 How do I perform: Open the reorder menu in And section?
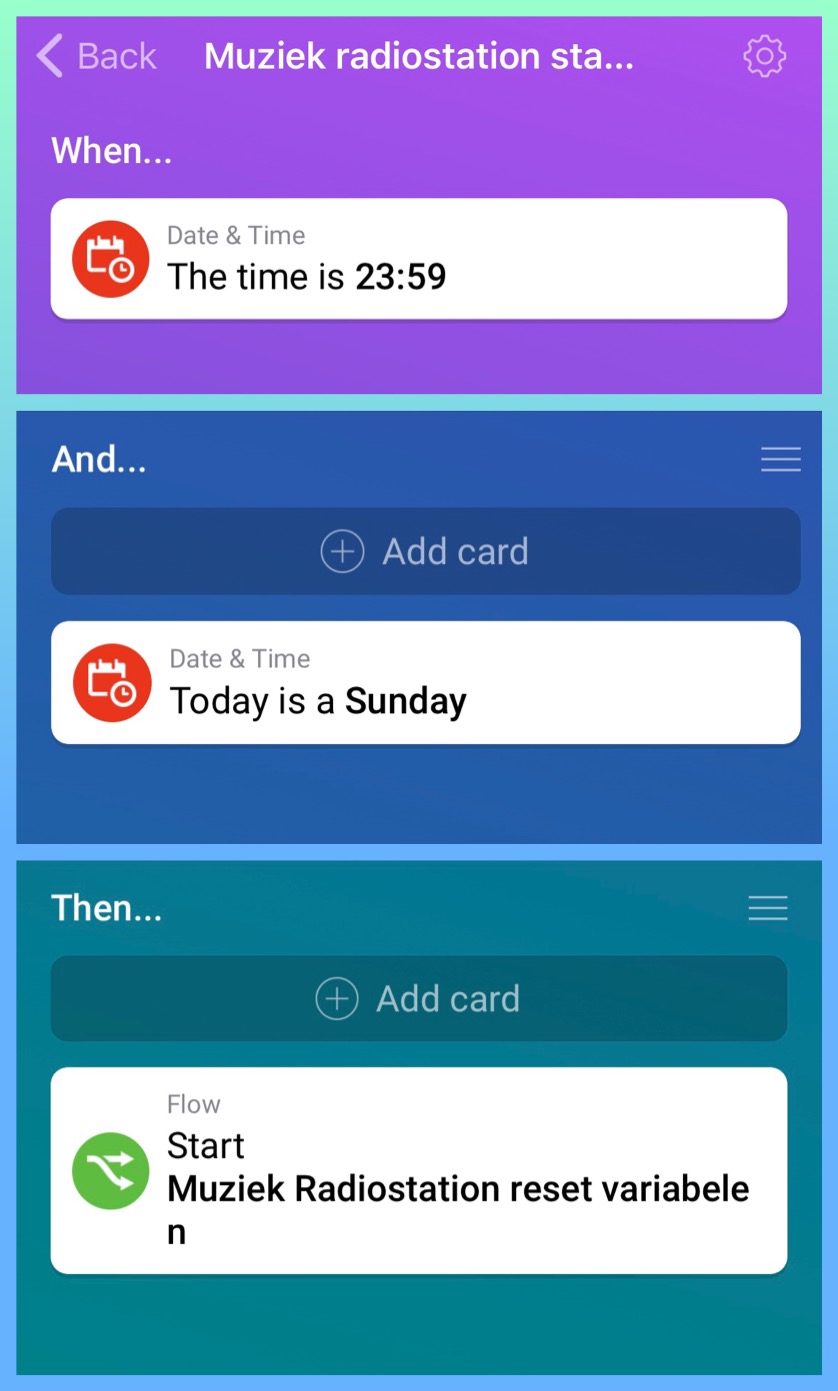point(780,459)
